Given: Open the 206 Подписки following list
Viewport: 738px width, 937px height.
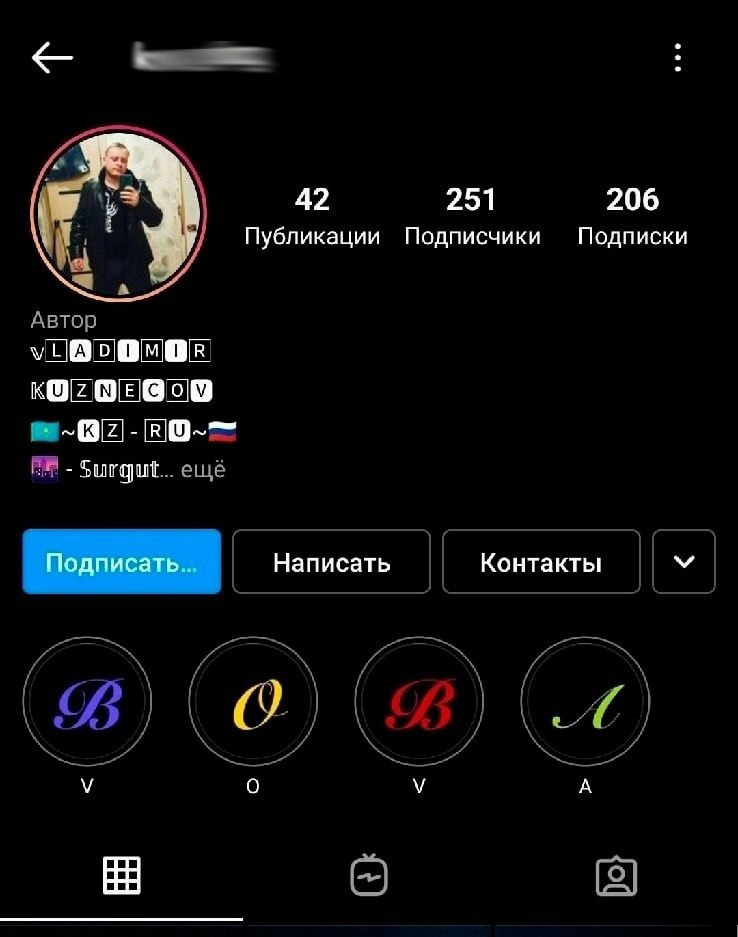Looking at the screenshot, I should 632,216.
